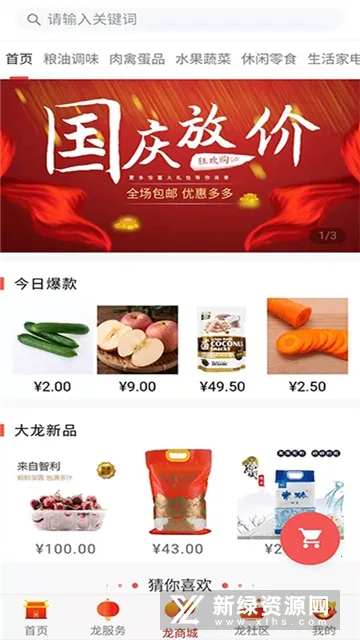
Task: Open the keyword search field
Action: pyautogui.click(x=180, y=19)
